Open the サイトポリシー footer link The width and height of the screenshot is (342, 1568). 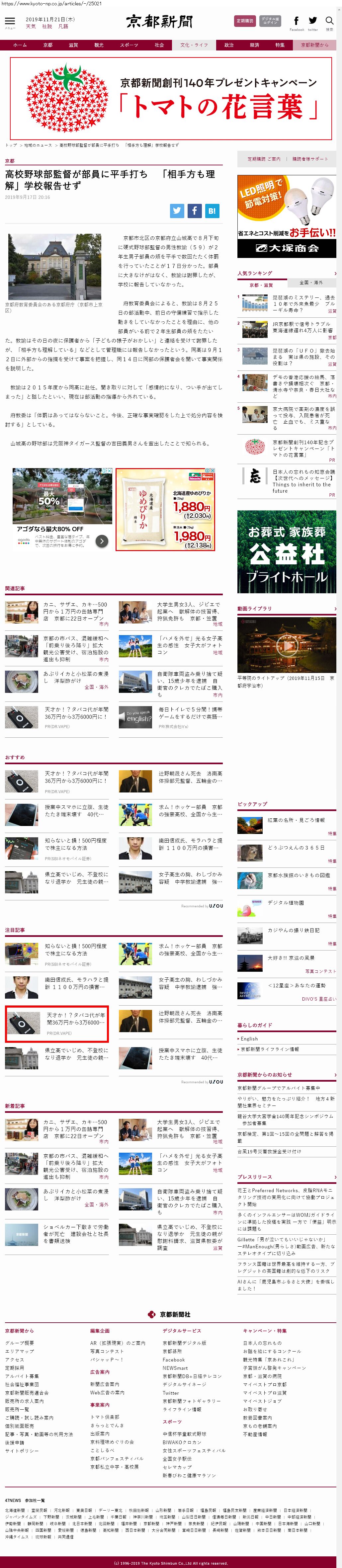coord(22,1450)
